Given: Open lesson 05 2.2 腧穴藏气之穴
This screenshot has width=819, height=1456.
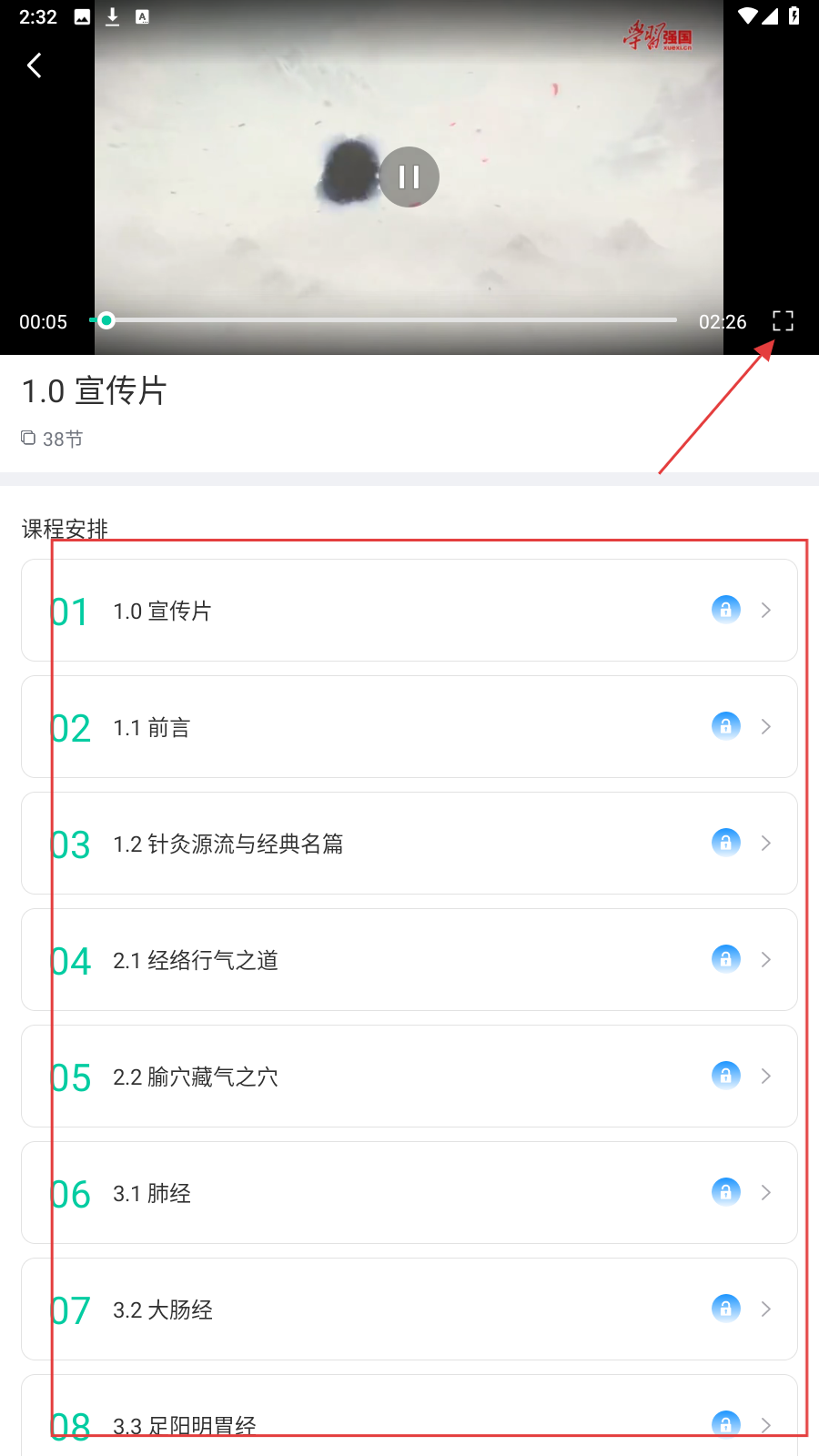Looking at the screenshot, I should (409, 1077).
